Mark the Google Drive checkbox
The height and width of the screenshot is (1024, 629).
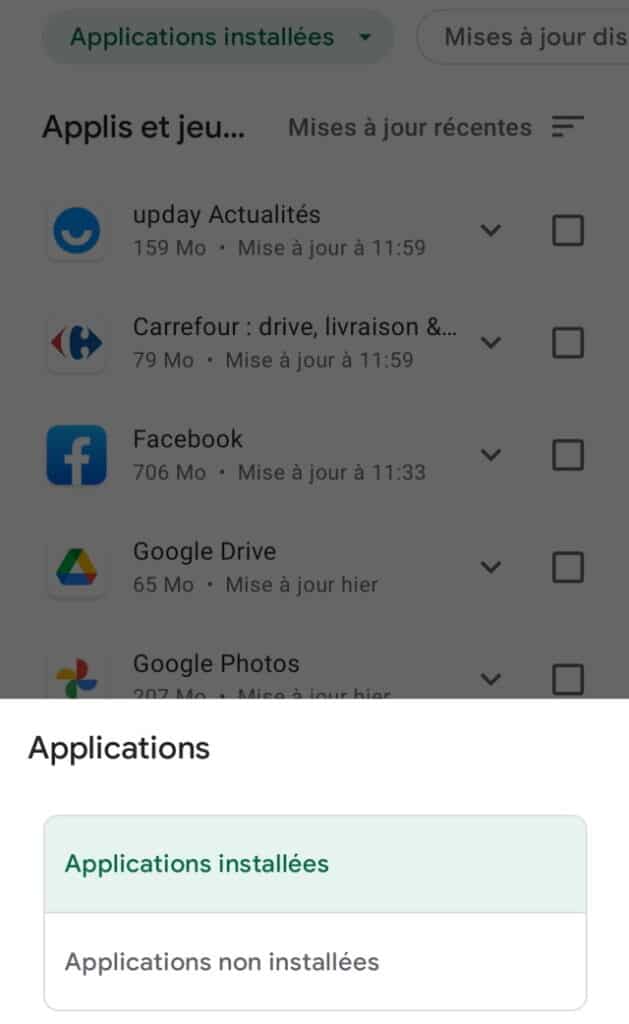(x=568, y=567)
